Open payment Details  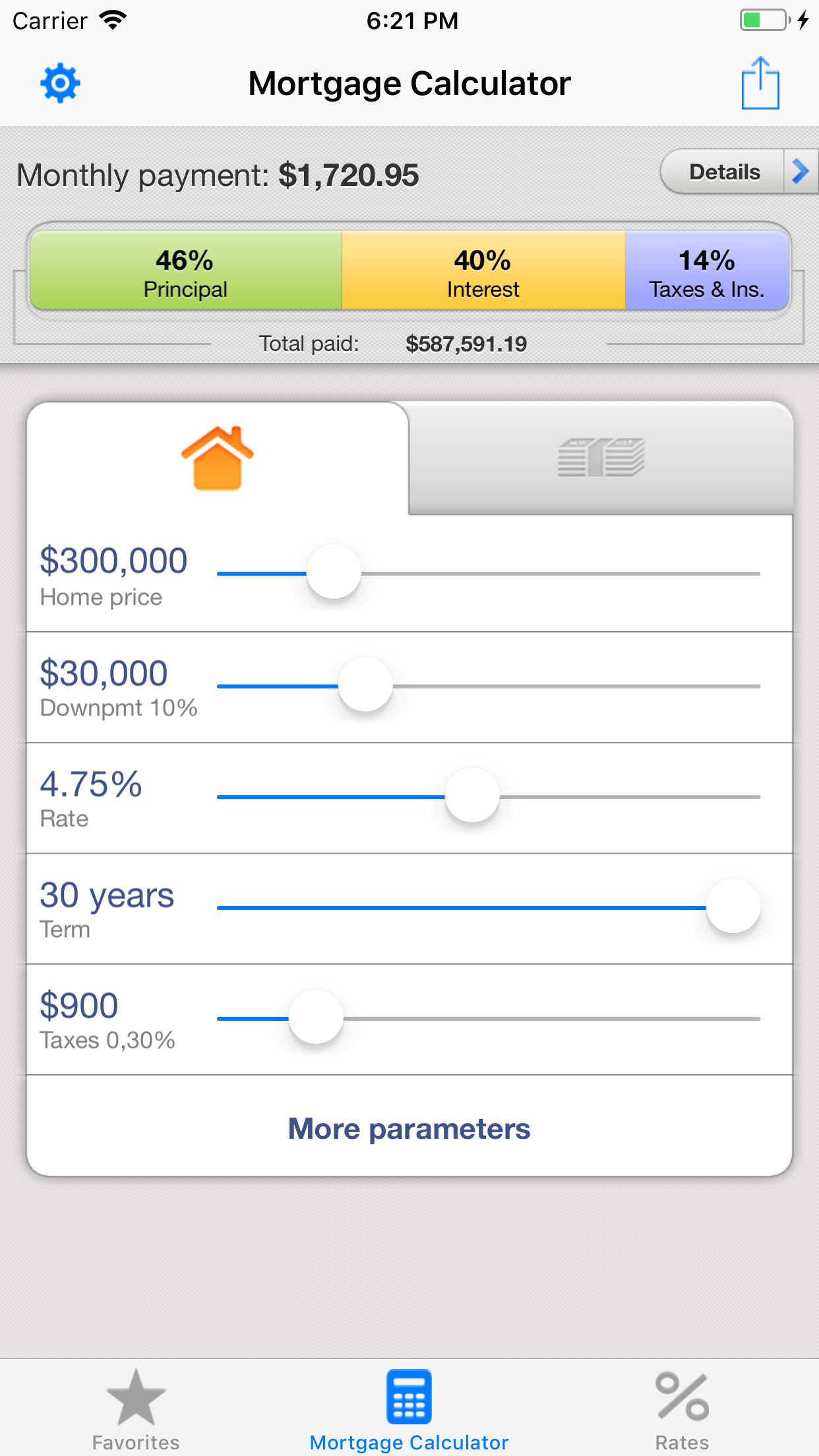(737, 172)
